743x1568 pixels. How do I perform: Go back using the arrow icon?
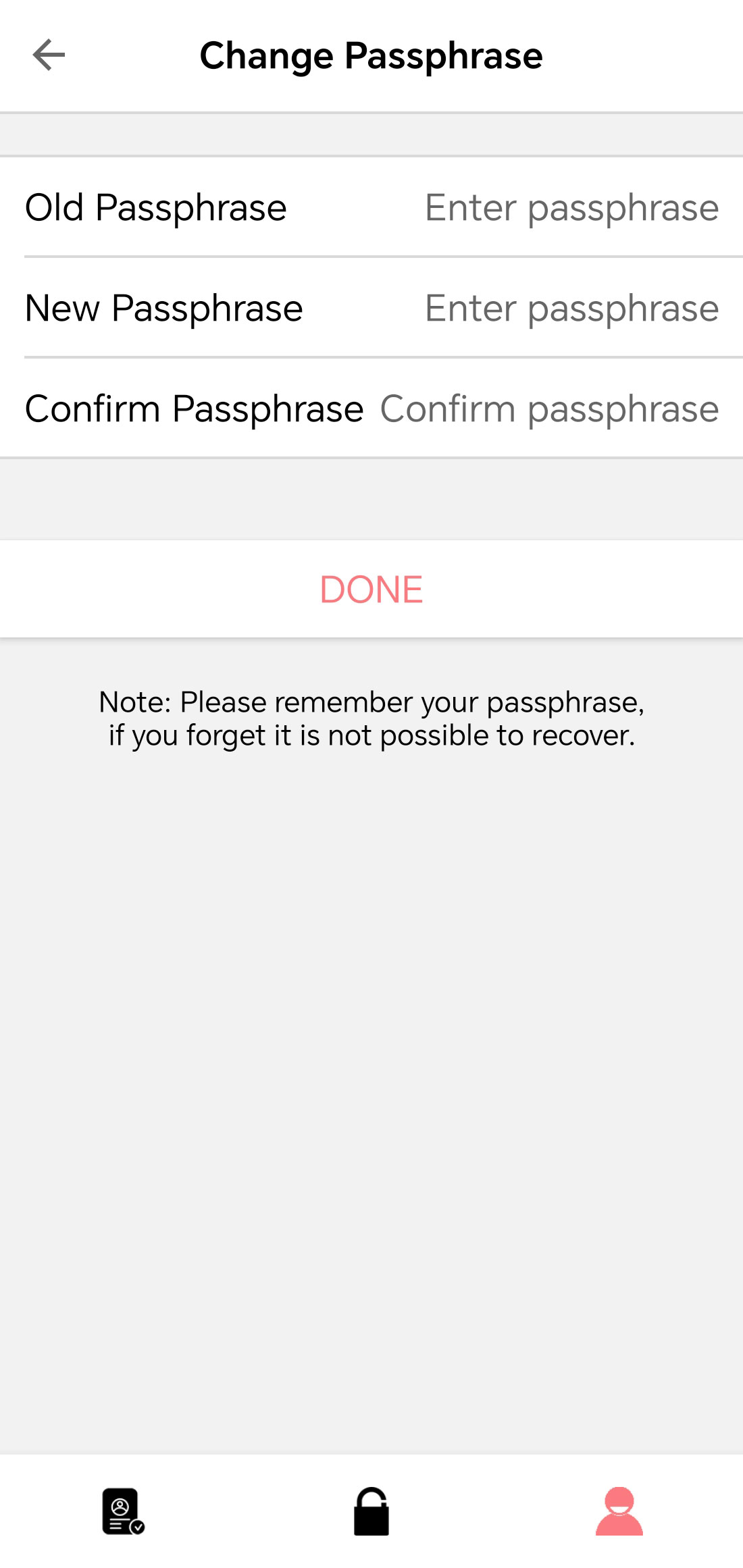point(49,55)
